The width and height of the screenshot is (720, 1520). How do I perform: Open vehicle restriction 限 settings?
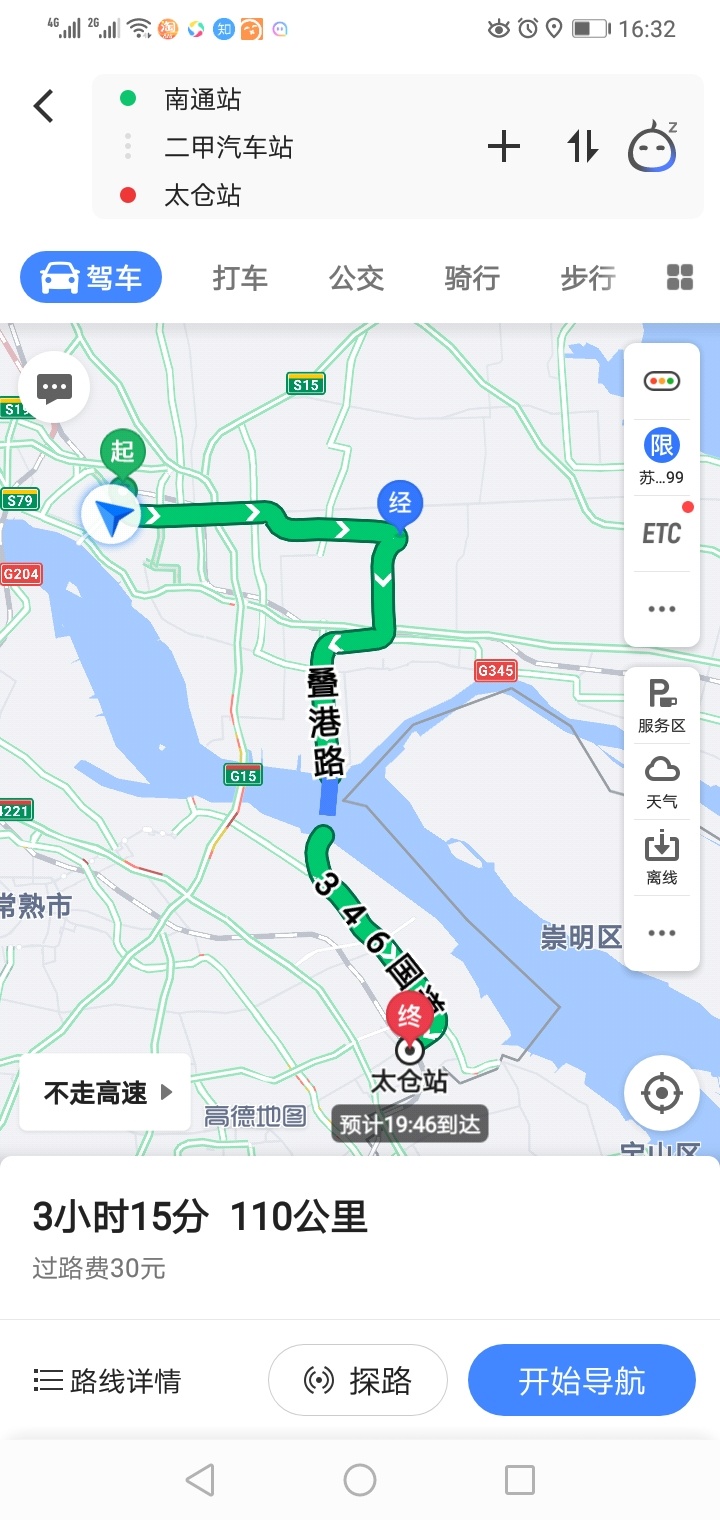point(661,456)
